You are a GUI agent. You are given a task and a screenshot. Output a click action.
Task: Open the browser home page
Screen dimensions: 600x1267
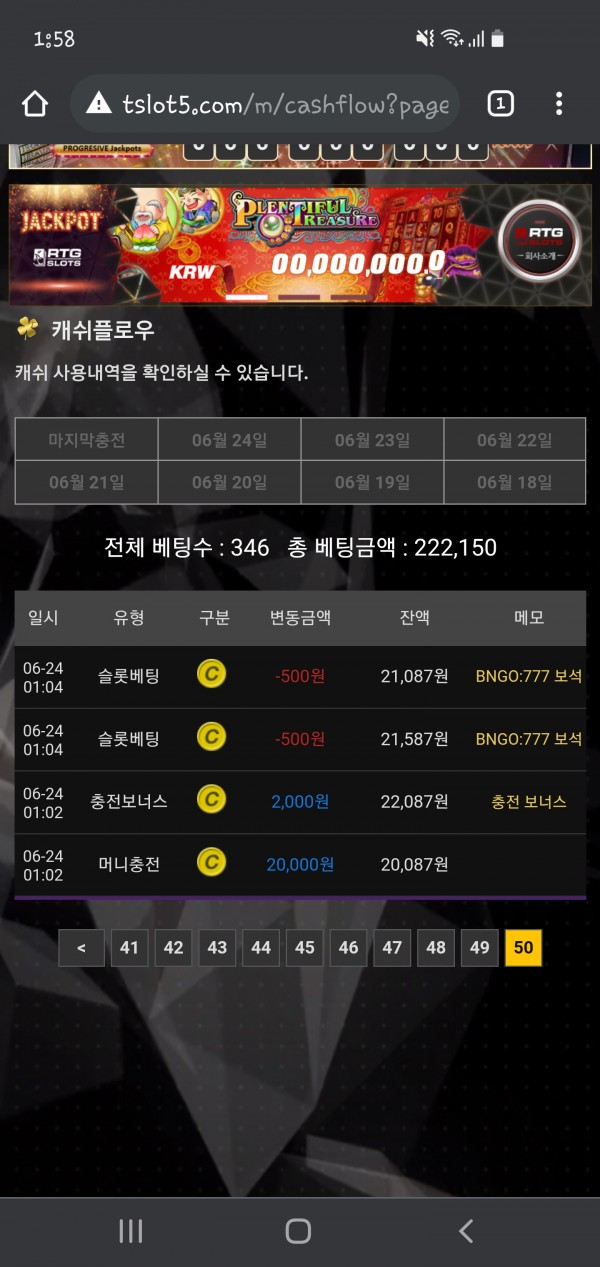35,104
